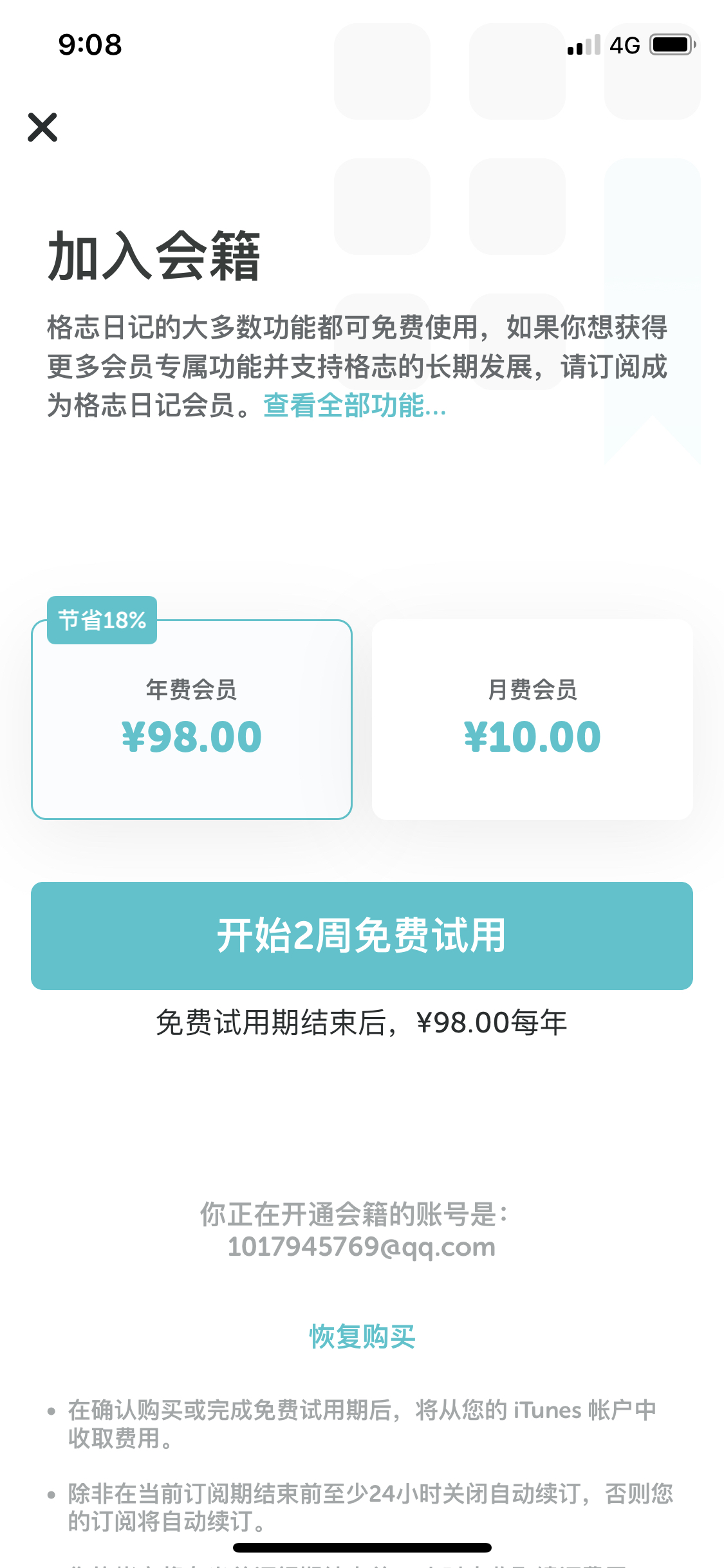Select the 年费会员 ¥98.00 plan
724x1568 pixels.
[192, 719]
